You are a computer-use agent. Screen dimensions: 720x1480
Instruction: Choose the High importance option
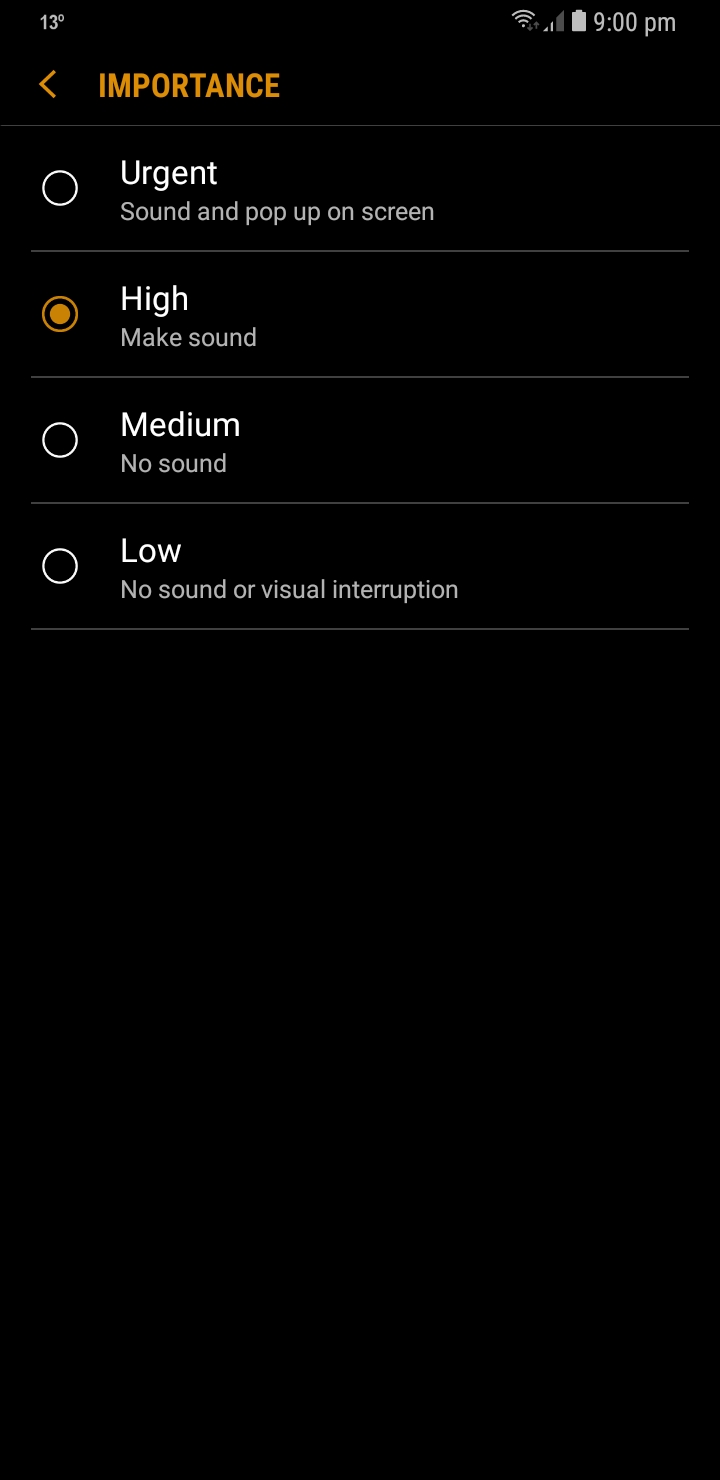pyautogui.click(x=360, y=315)
